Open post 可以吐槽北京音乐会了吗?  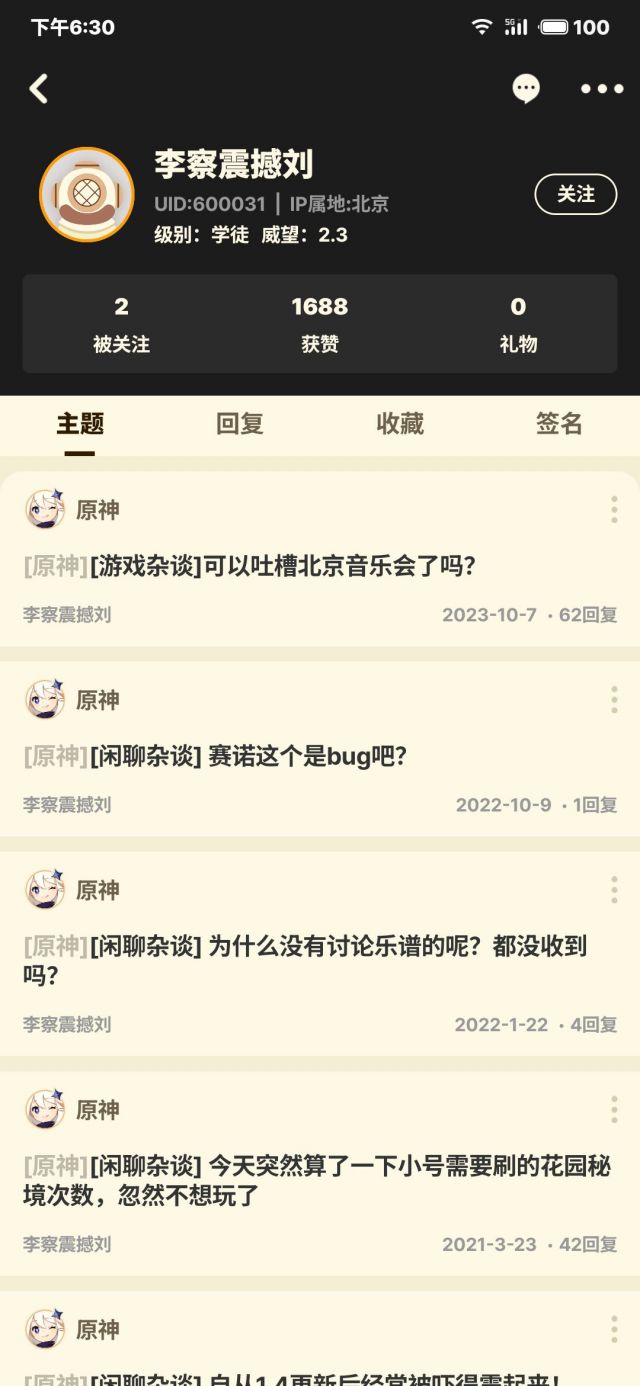click(x=283, y=566)
